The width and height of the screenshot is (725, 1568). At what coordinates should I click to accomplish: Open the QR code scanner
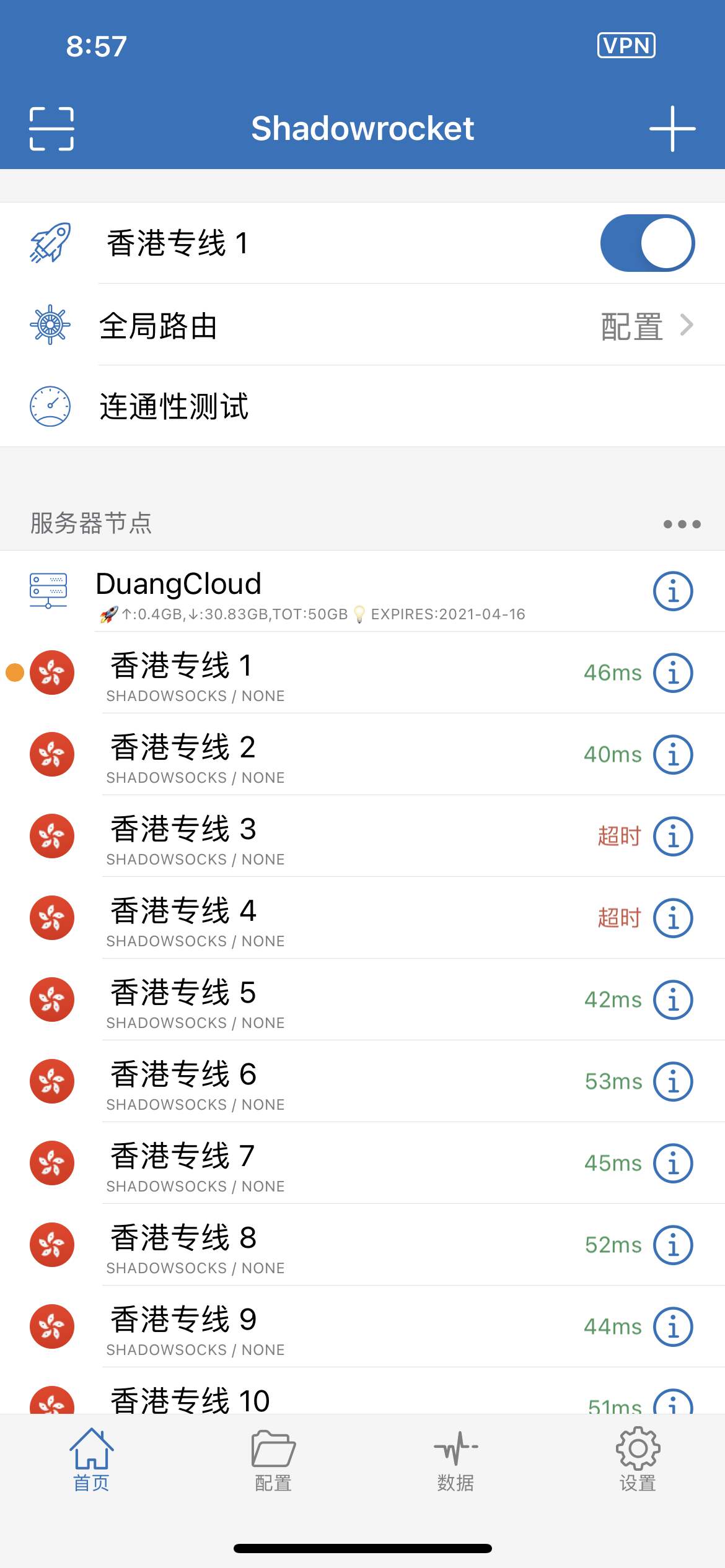[52, 129]
